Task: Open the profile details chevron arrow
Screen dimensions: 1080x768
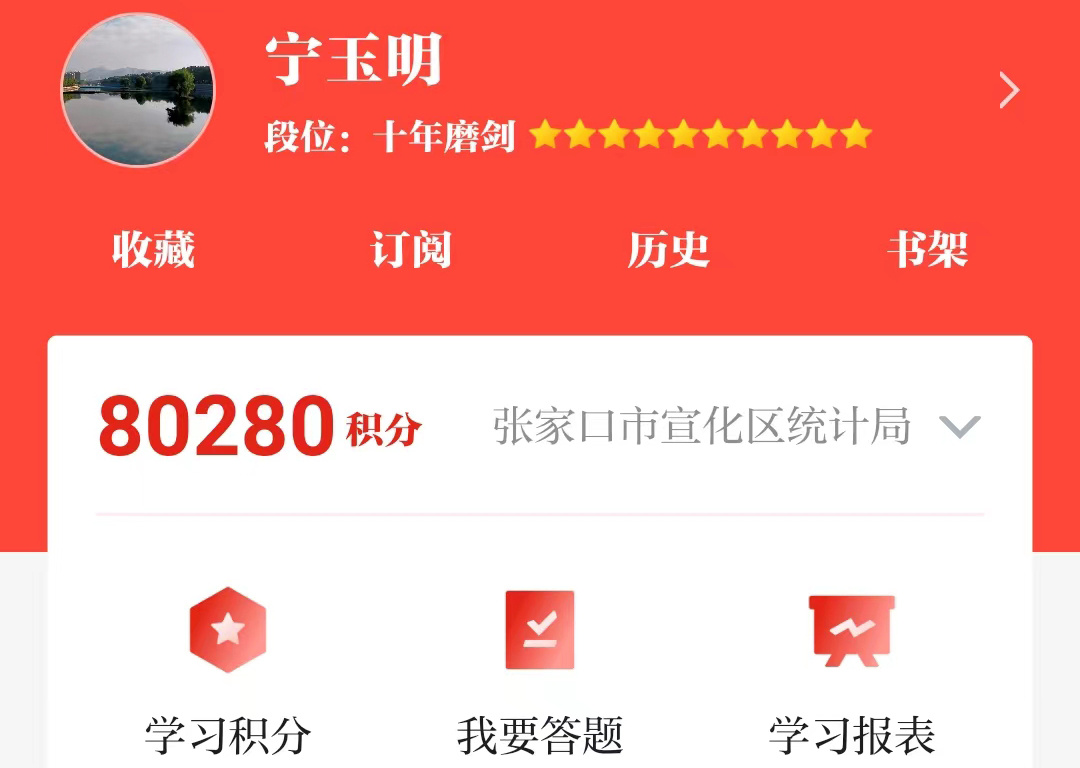Action: (1009, 91)
